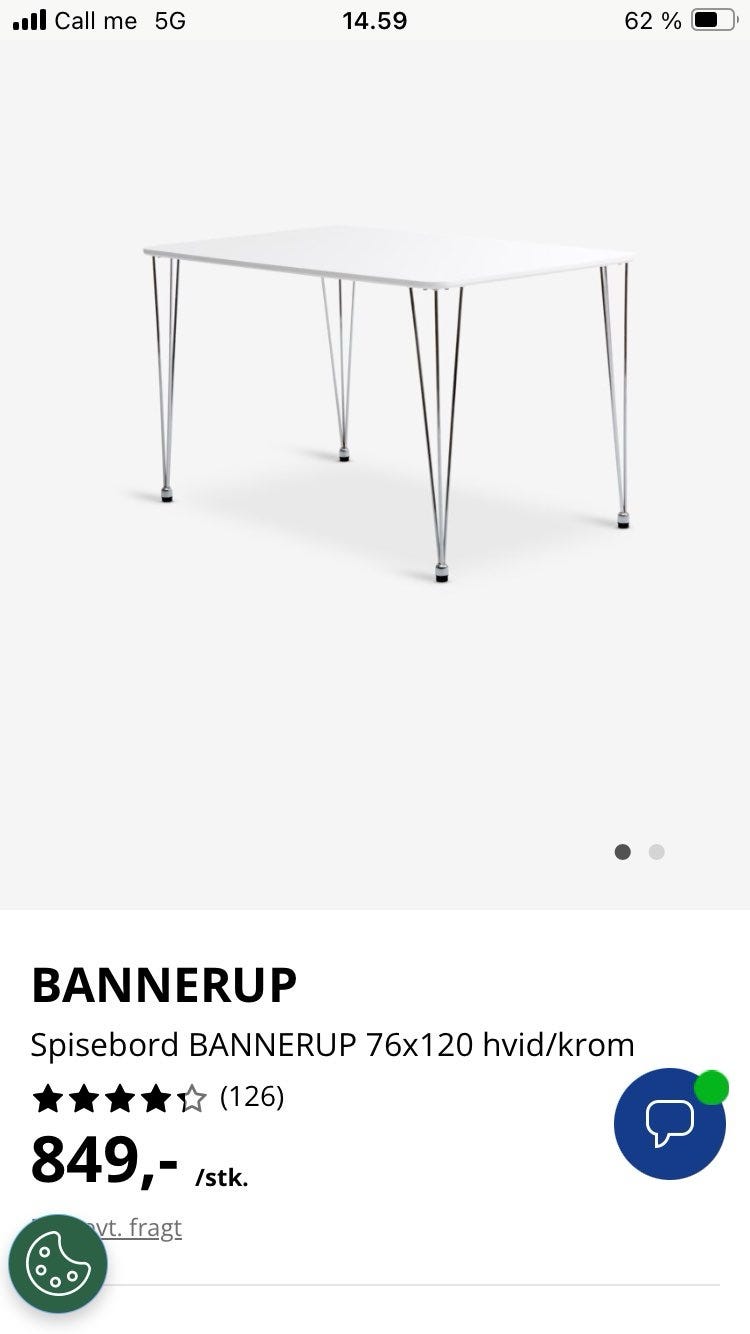Tap the BANNERUP product title
Viewport: 750px width, 1334px height.
[x=163, y=984]
